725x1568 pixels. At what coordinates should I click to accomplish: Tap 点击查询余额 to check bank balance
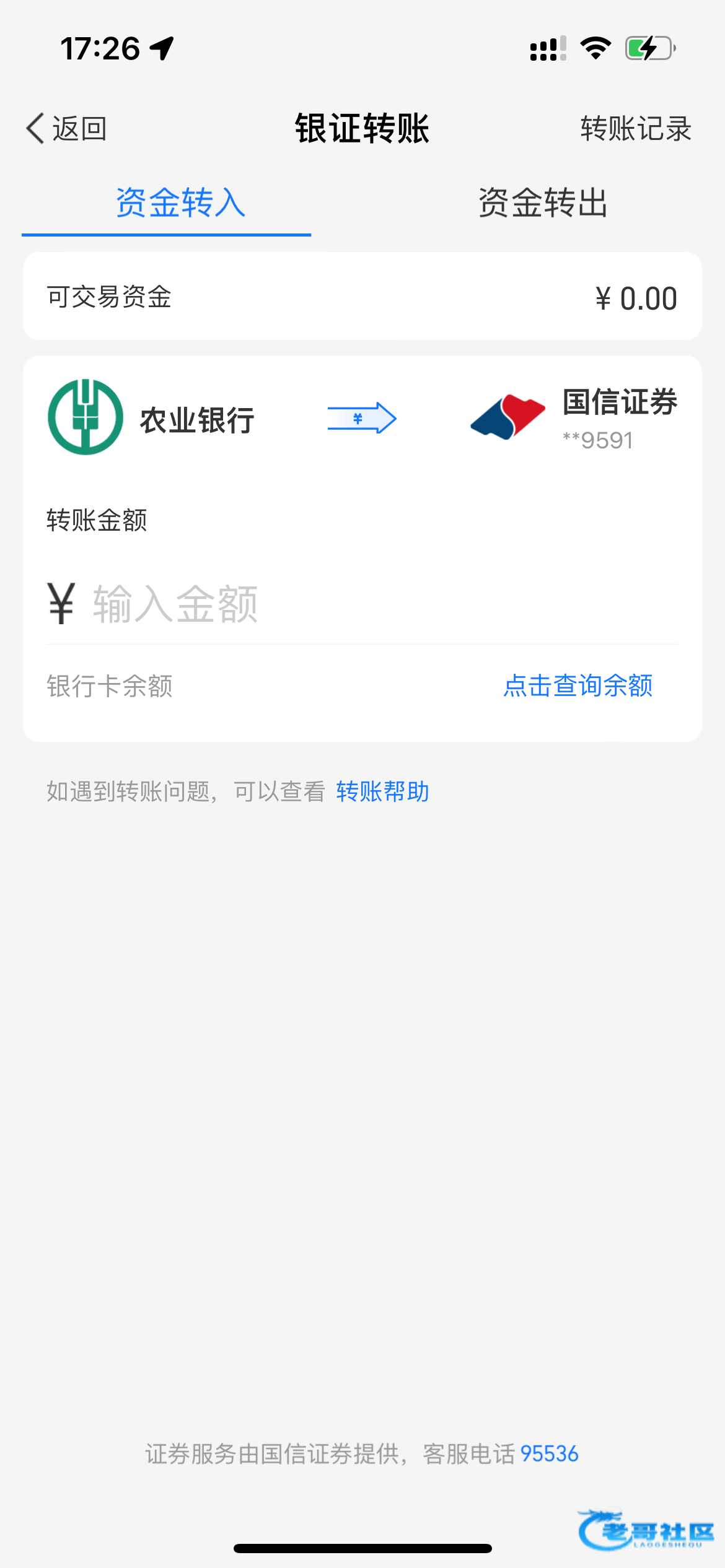click(578, 686)
